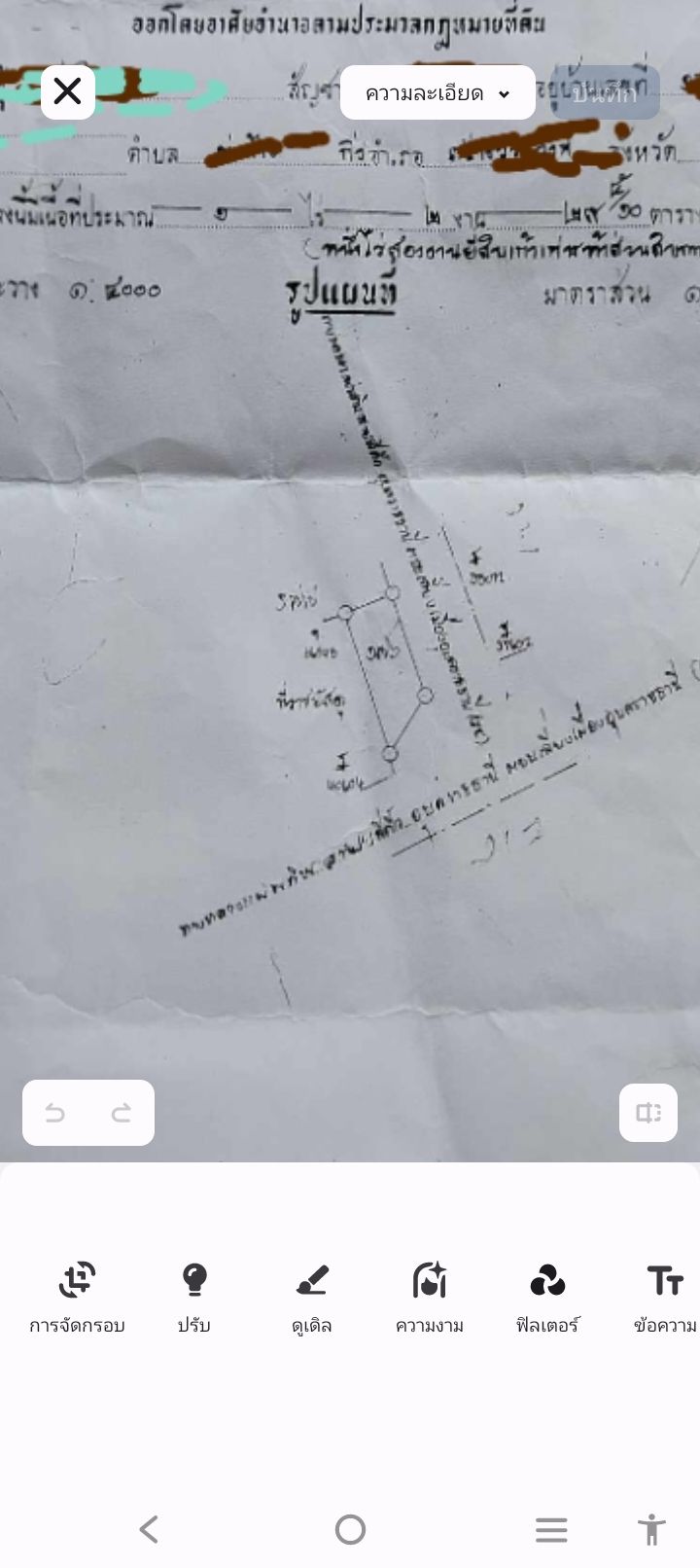Undo the last edit
Screen dimensions: 700x1568
click(55, 1113)
